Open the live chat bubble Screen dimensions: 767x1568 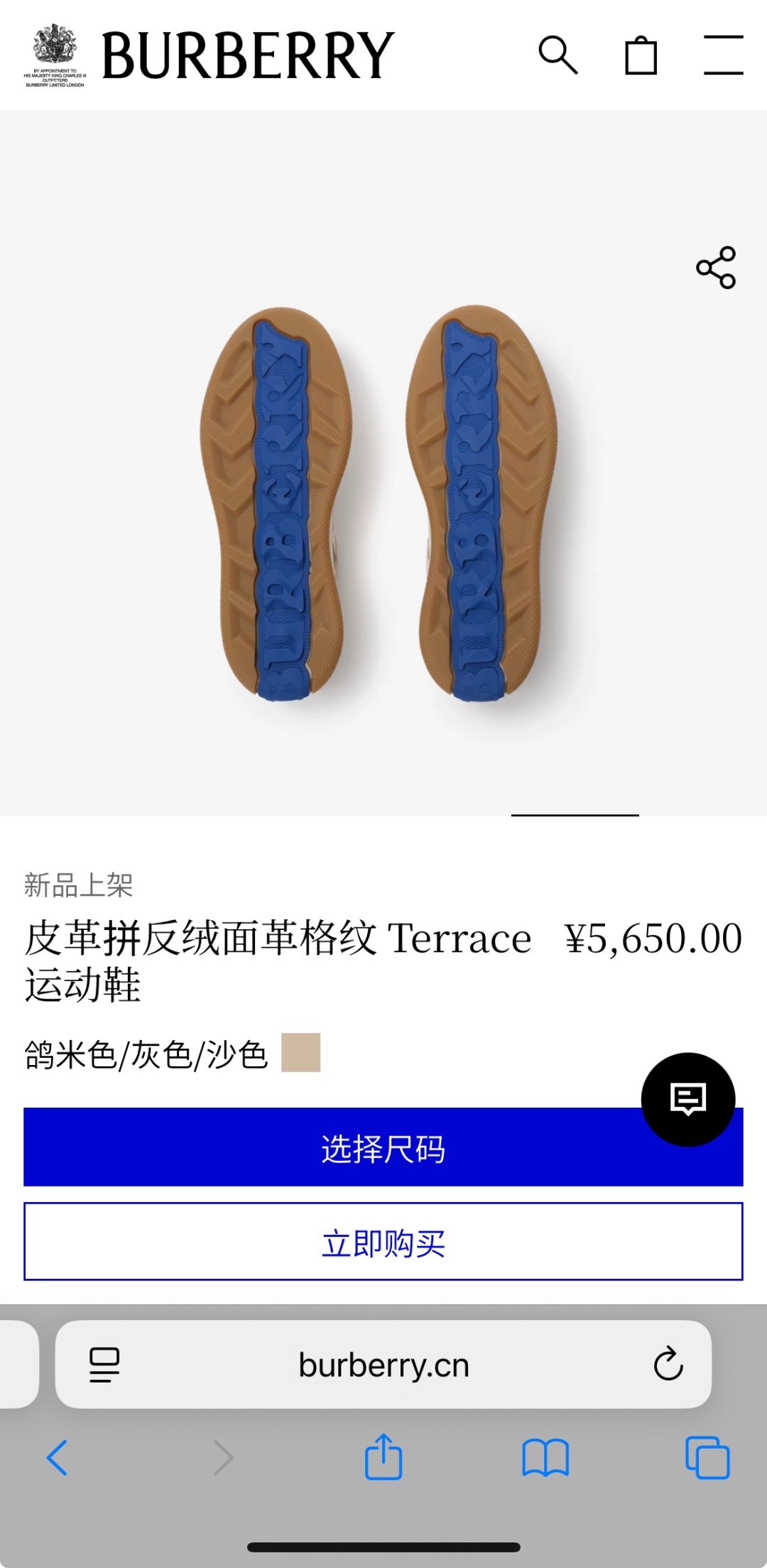pyautogui.click(x=688, y=1099)
